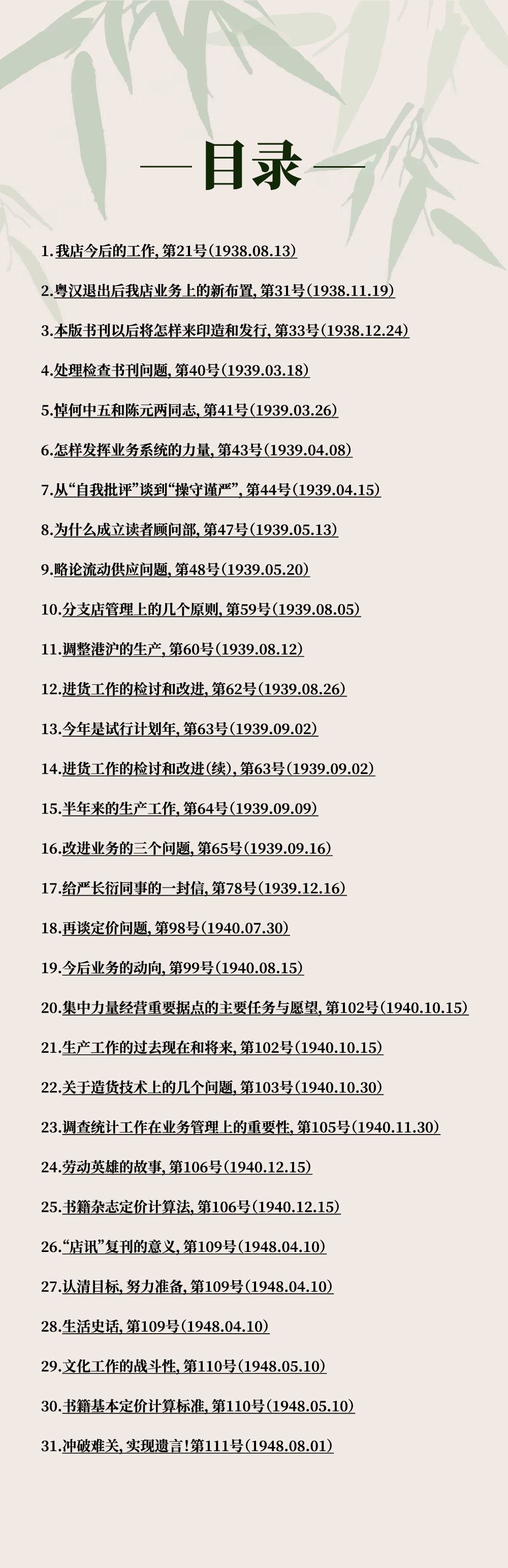Open 关于造货技术上的几个问题
Image resolution: width=508 pixels, height=1568 pixels.
point(222,1087)
